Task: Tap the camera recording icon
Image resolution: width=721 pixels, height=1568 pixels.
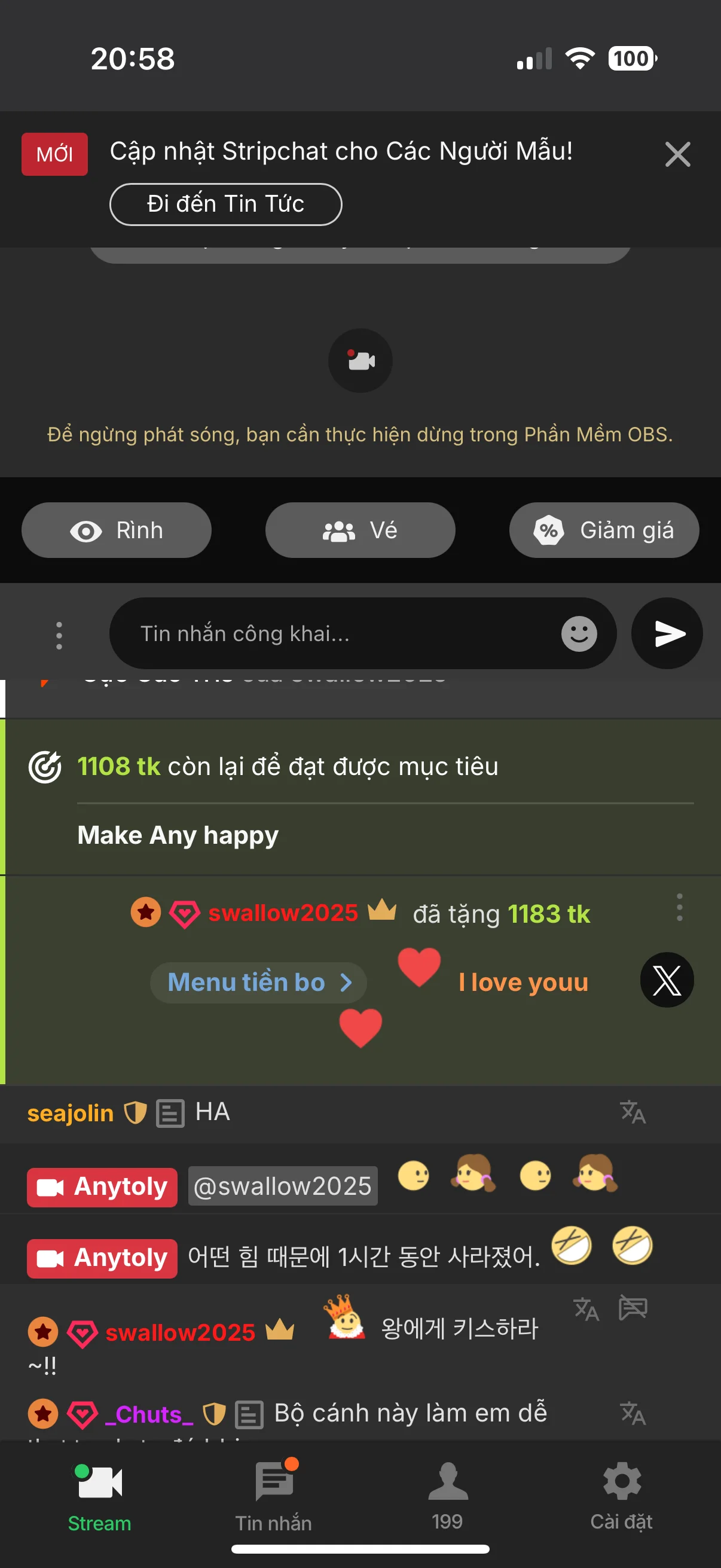Action: coord(360,361)
